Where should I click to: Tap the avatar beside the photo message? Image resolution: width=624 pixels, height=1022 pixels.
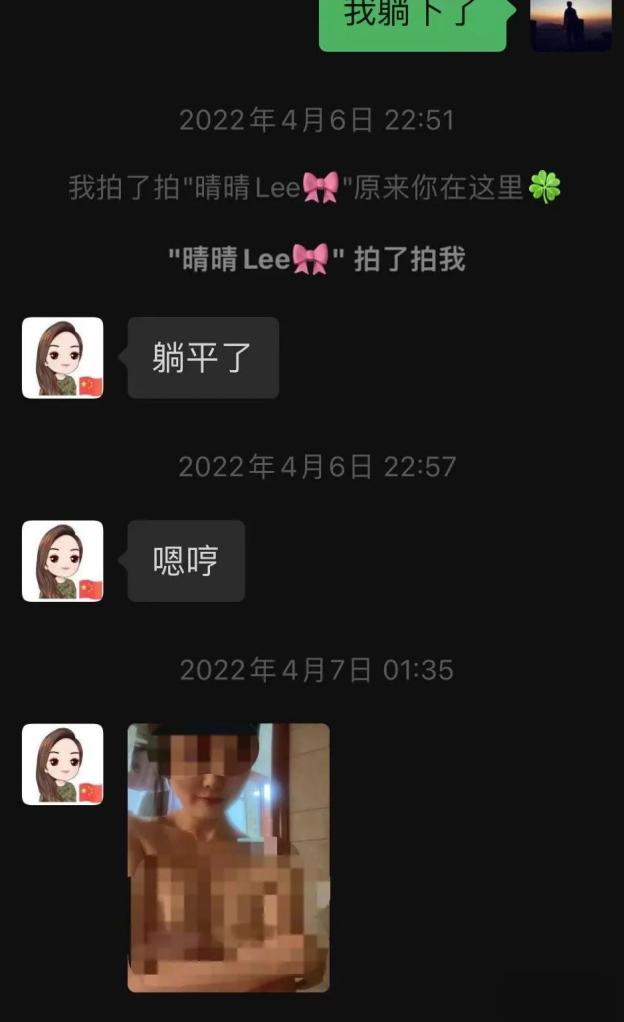tap(63, 764)
